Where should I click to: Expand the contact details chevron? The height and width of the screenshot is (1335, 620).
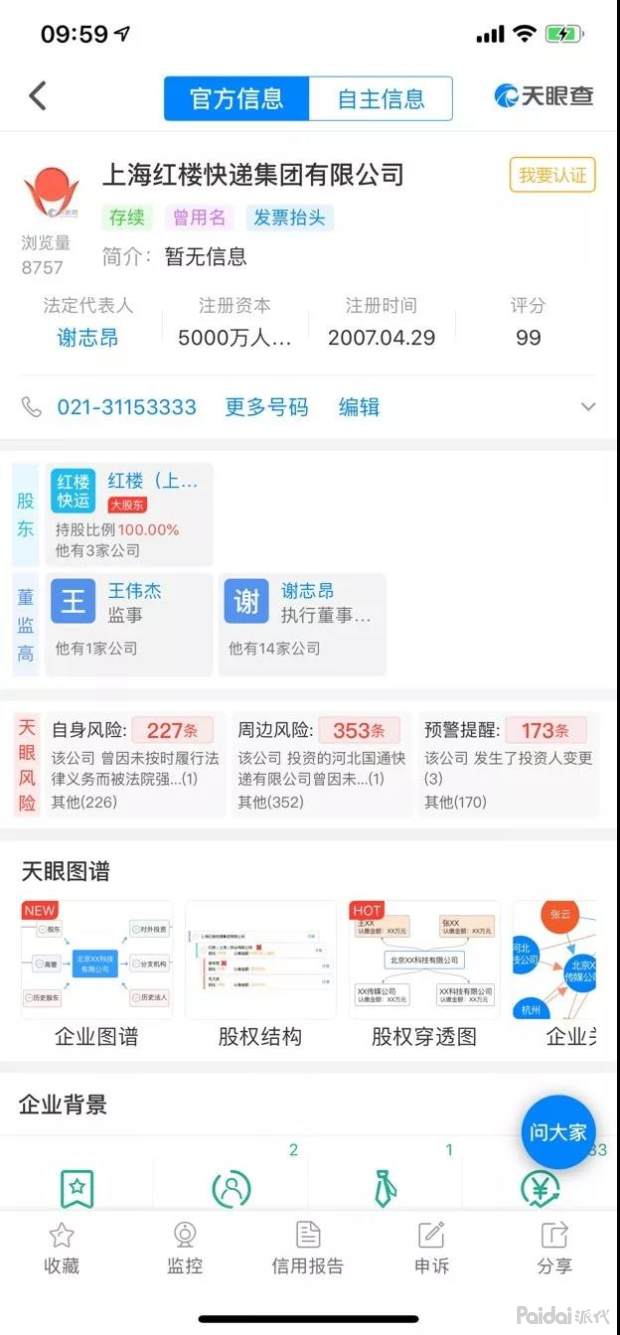coord(588,407)
